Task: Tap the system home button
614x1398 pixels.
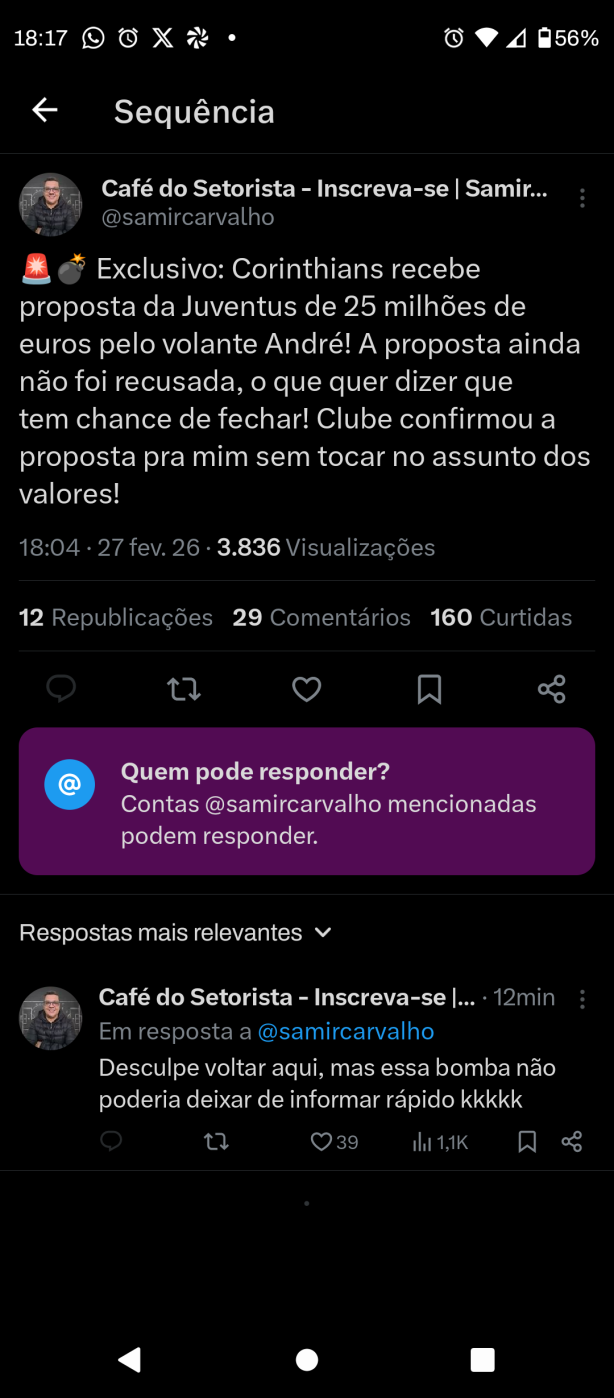Action: coord(307,1360)
